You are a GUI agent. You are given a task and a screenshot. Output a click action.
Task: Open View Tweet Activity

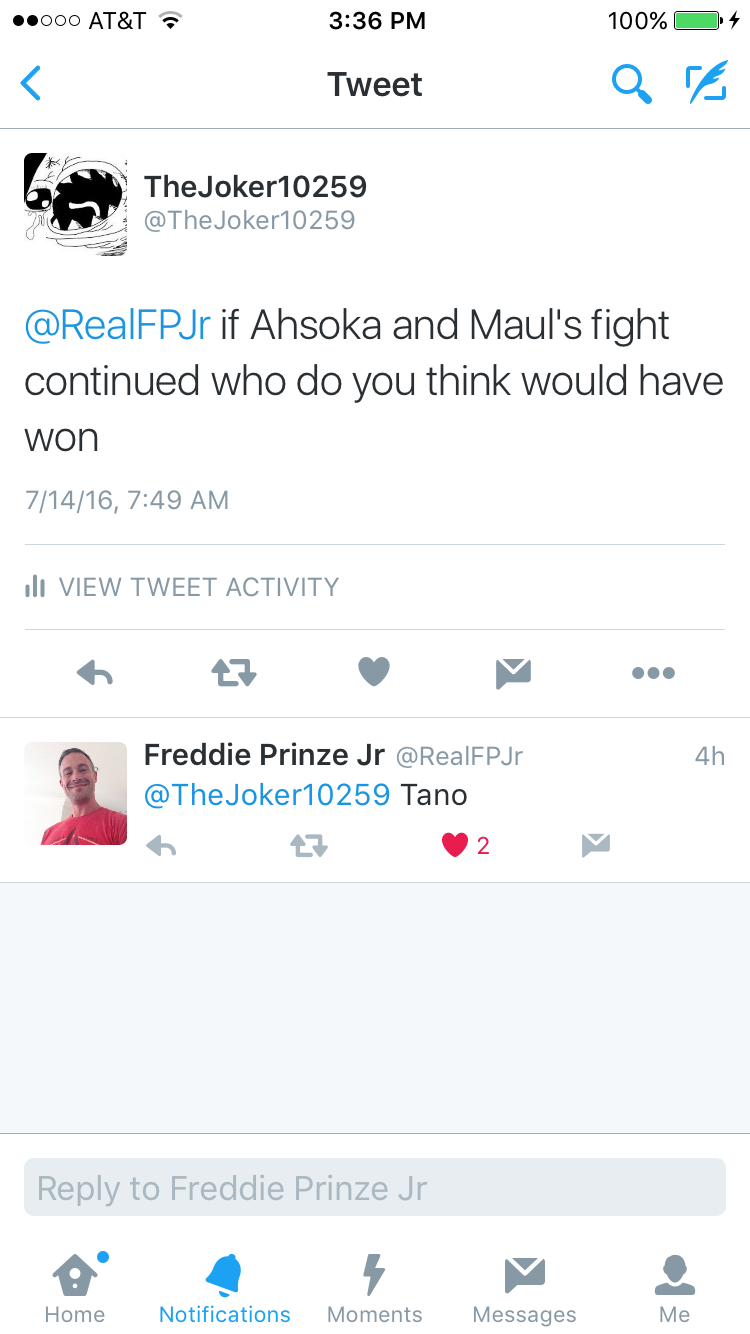[x=182, y=587]
